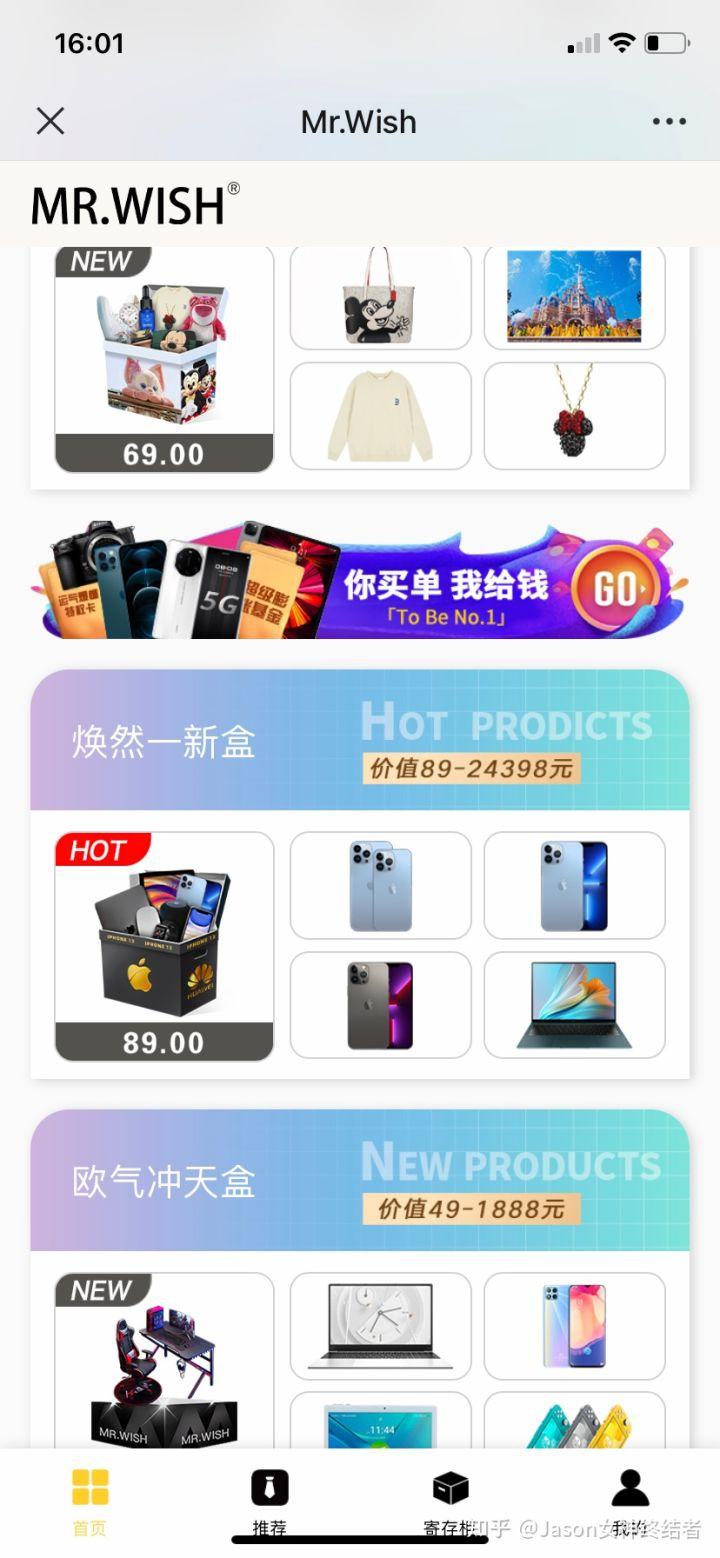Open the Minnie bow necklace item
This screenshot has width=720, height=1558.
point(574,416)
